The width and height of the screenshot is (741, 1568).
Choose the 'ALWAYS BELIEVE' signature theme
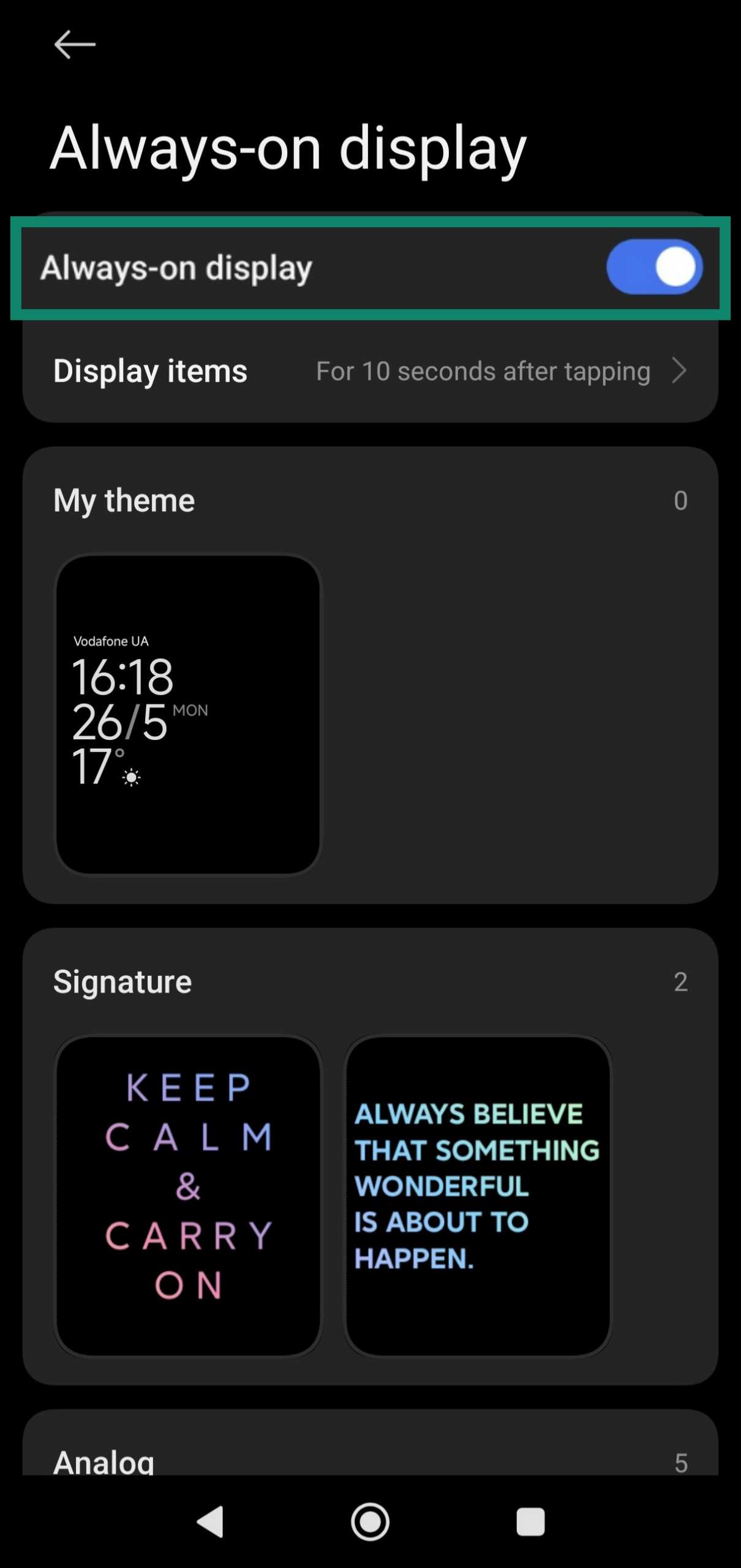(478, 1191)
